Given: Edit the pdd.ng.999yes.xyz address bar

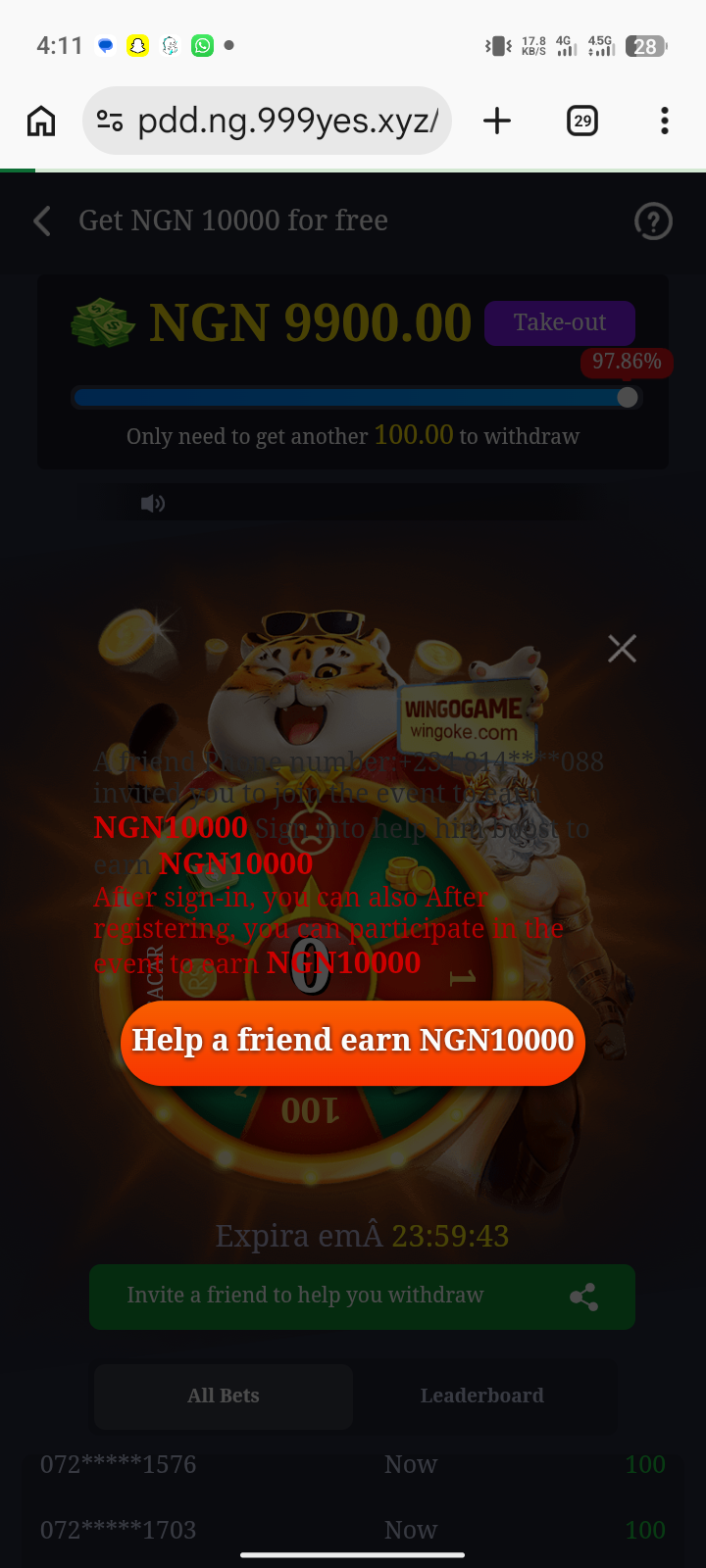Looking at the screenshot, I should (284, 121).
